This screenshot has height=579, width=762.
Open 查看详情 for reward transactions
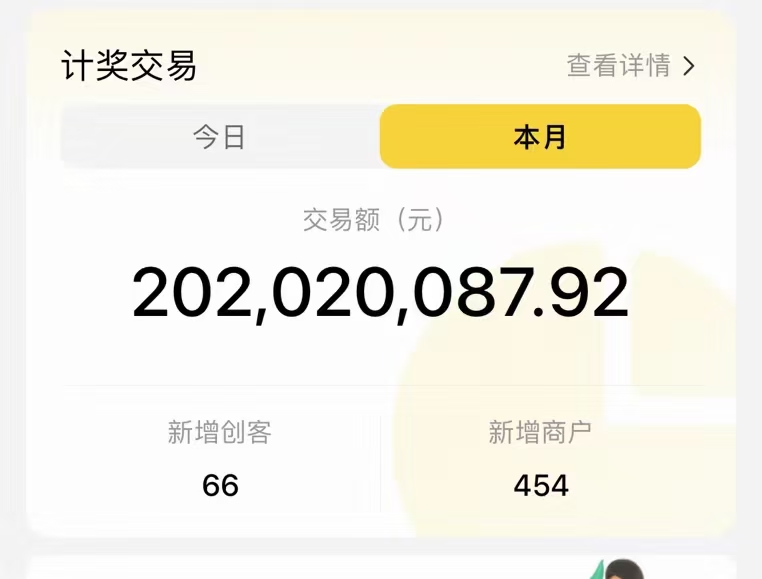630,66
